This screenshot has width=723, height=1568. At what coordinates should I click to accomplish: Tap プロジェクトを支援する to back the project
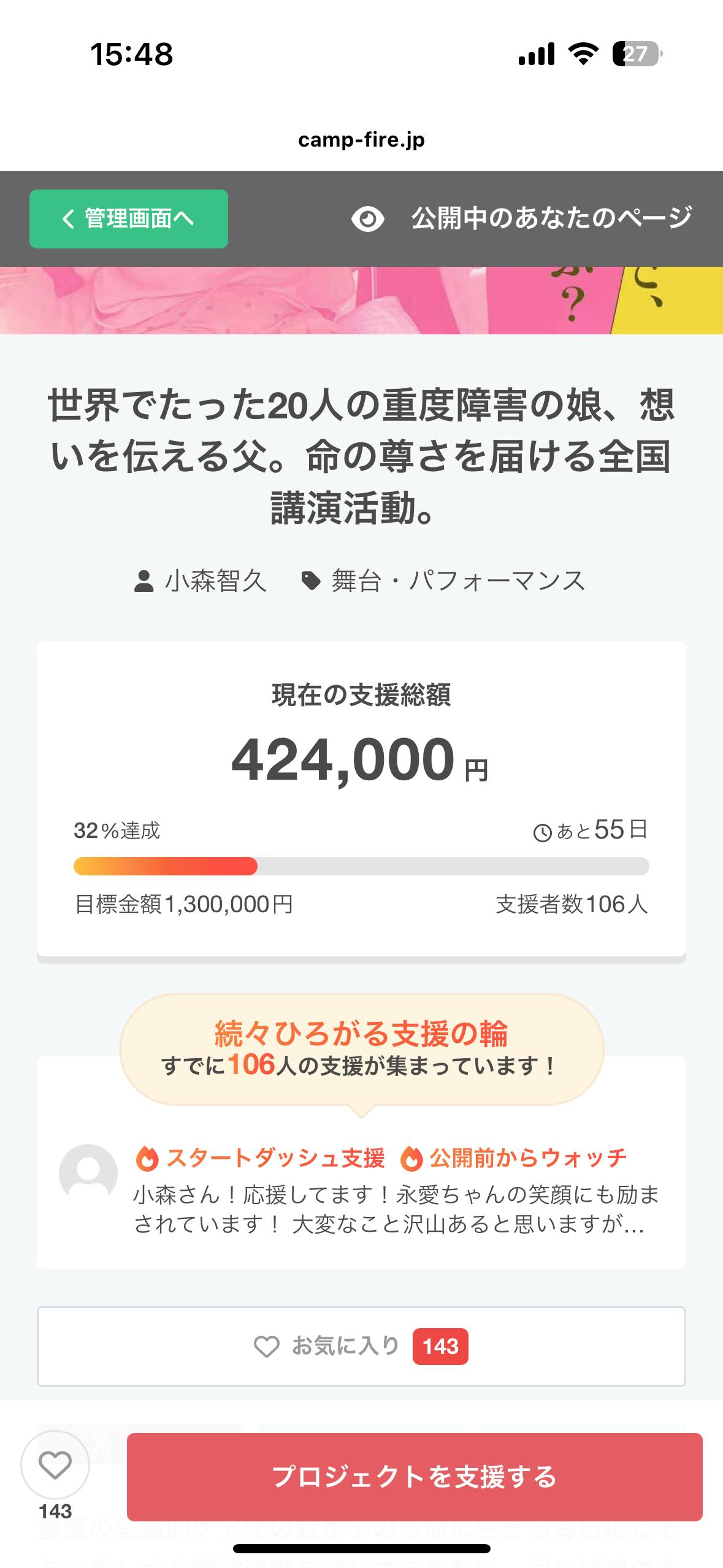pyautogui.click(x=414, y=1477)
